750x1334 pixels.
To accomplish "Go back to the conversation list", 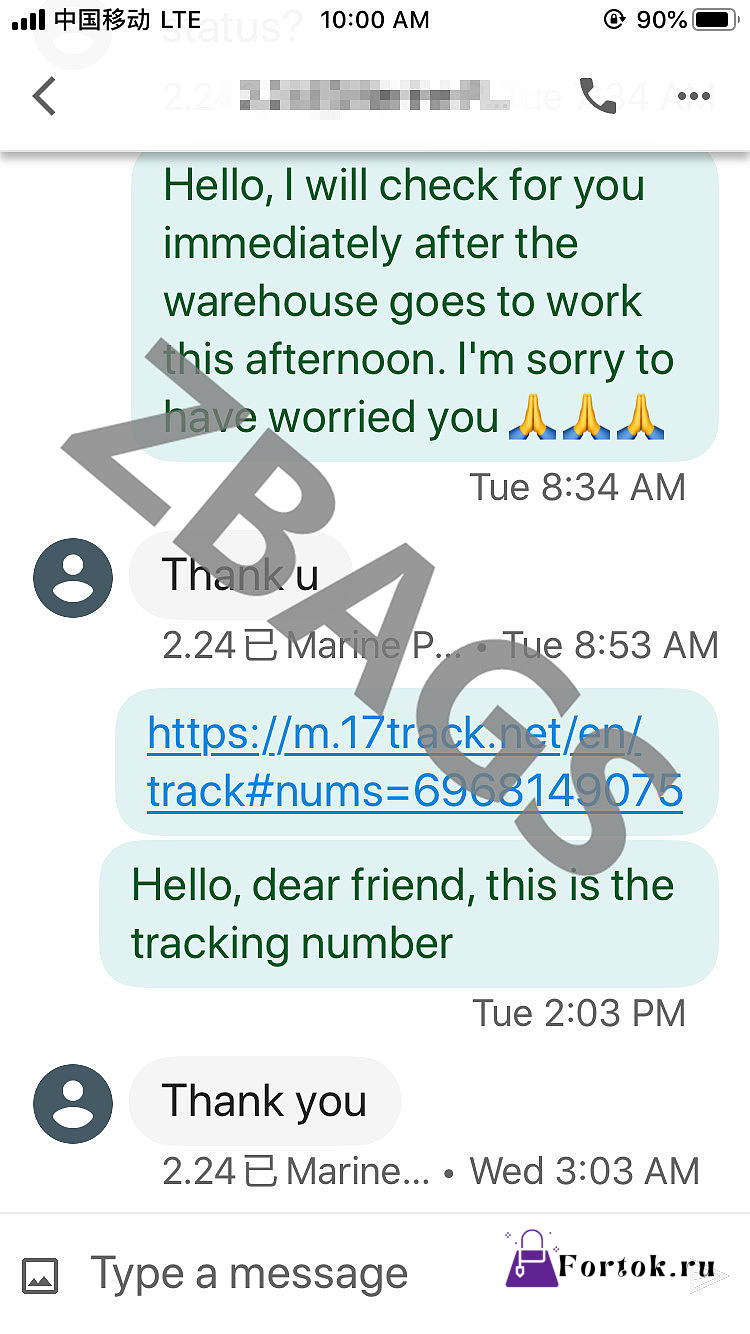I will coord(44,97).
